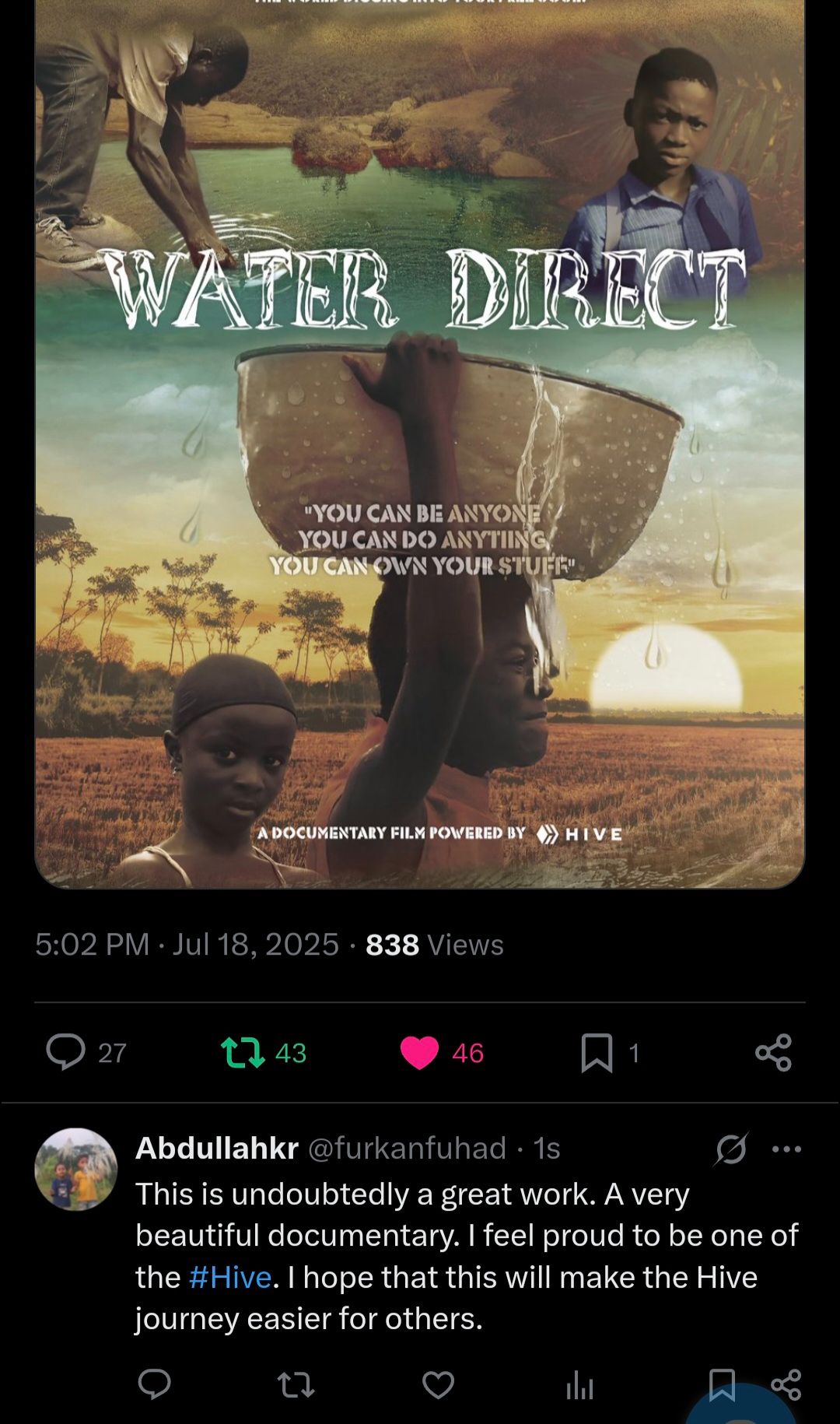Tap the Grok icon on Abdullahkr's reply
The width and height of the screenshot is (840, 1424).
[x=731, y=1149]
